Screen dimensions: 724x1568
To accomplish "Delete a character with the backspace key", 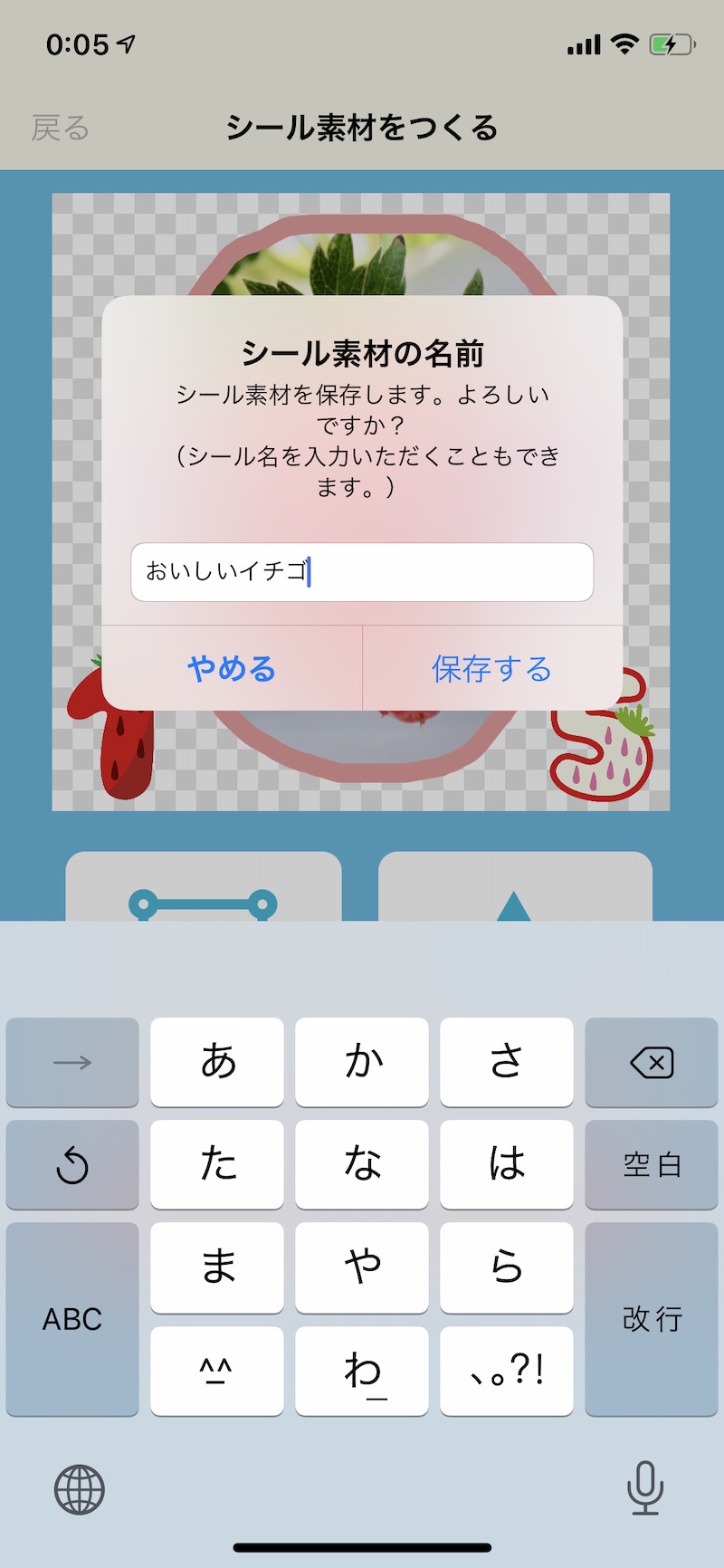I will pyautogui.click(x=651, y=1062).
